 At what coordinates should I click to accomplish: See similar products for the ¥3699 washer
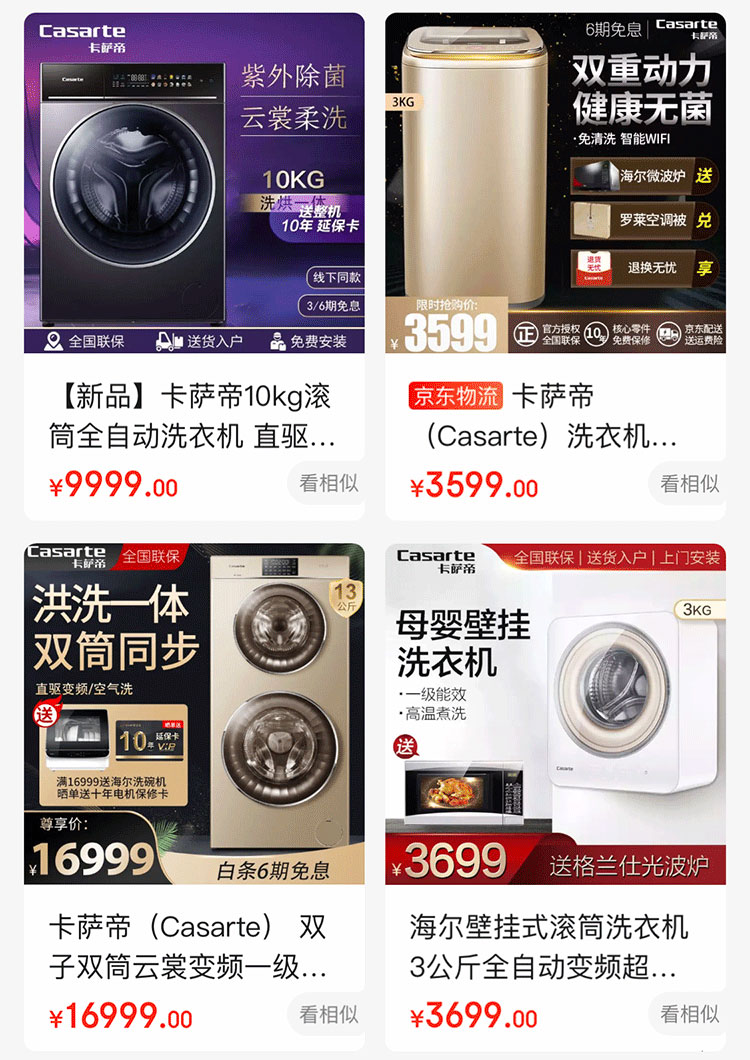[689, 1014]
